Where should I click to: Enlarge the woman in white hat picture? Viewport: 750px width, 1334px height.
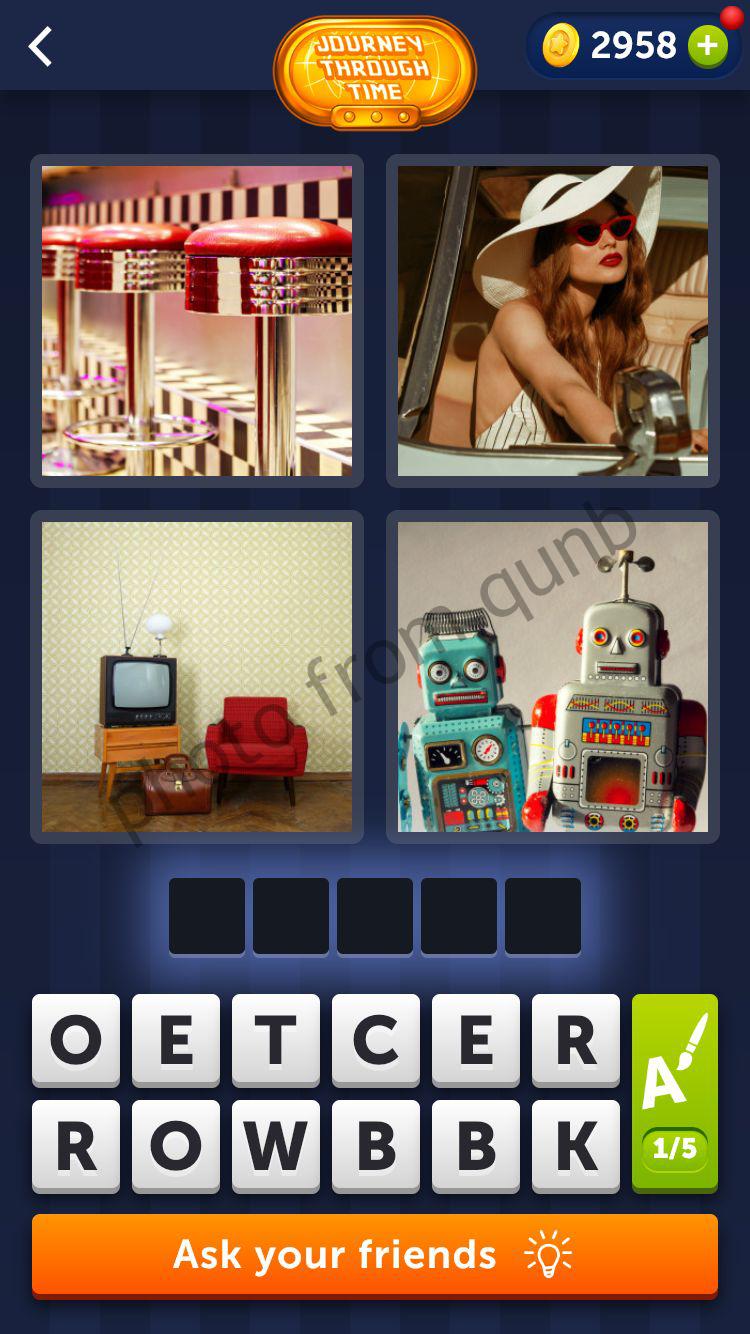[553, 321]
